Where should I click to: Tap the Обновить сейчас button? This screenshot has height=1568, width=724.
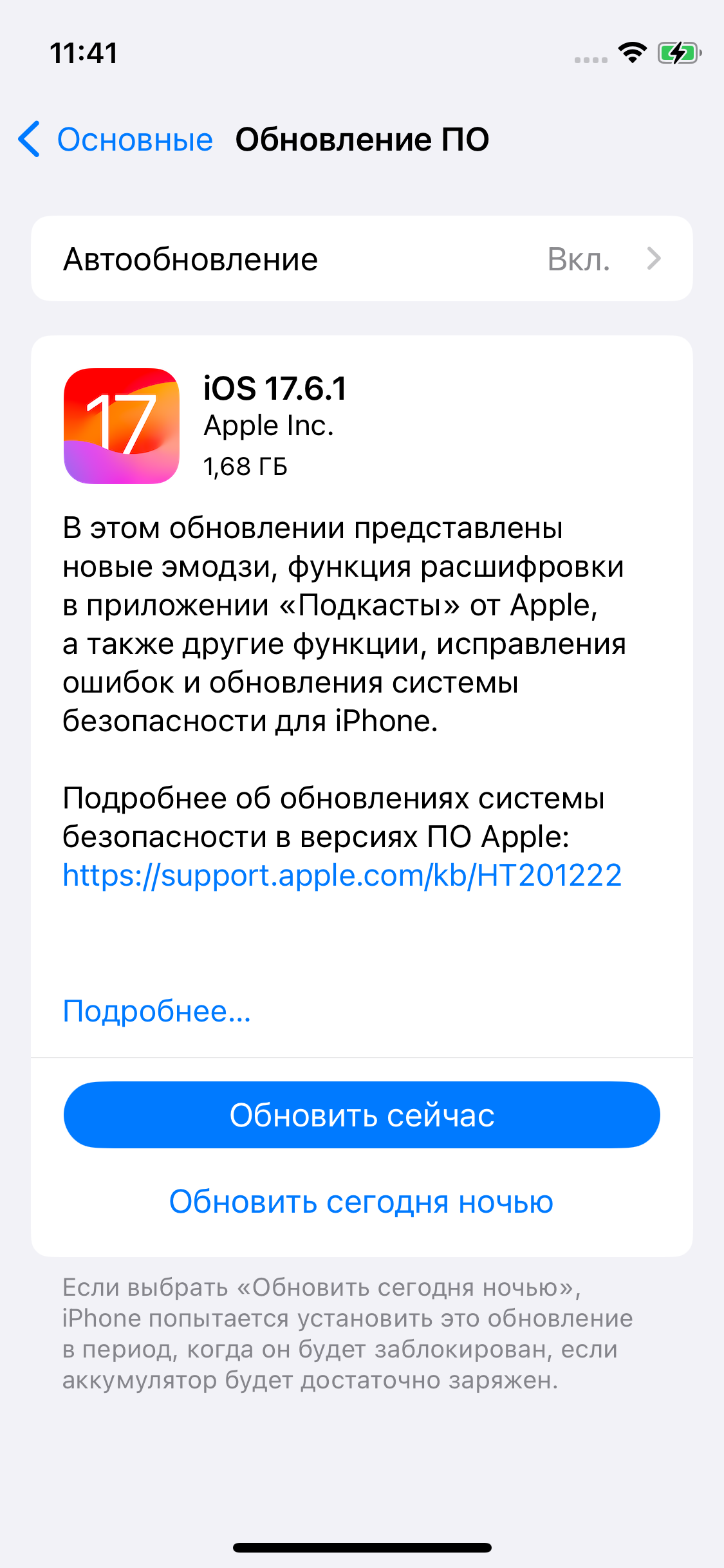coord(362,1115)
